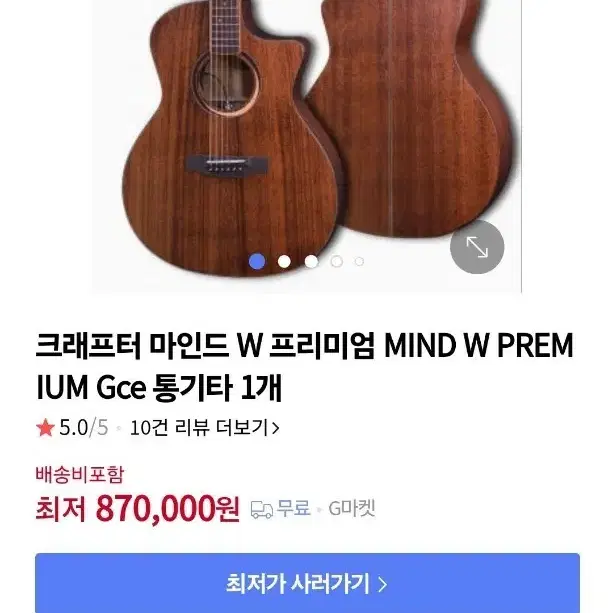Select the second image page dot
The image size is (613, 613).
(x=284, y=261)
